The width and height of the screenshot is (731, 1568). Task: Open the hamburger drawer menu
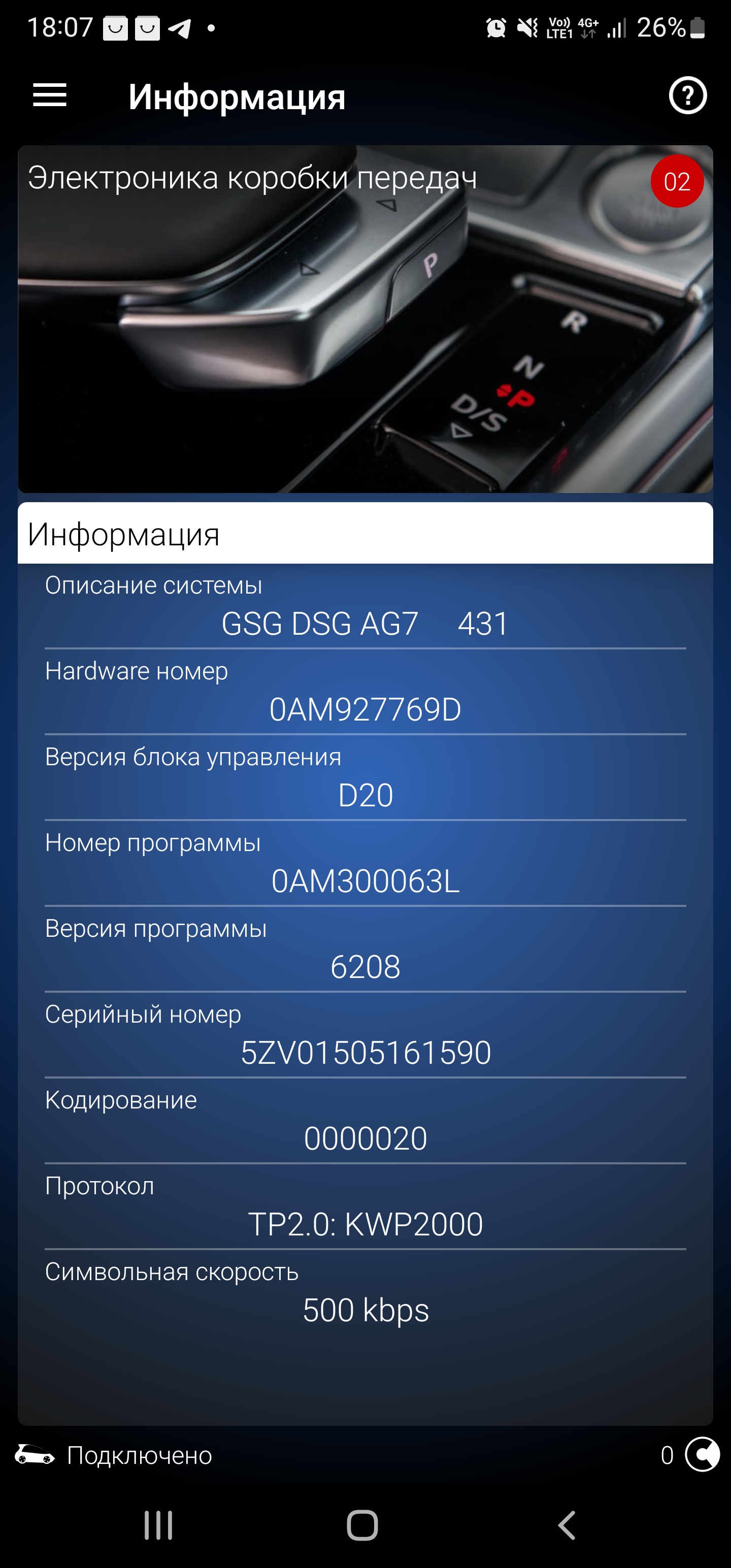click(x=49, y=95)
